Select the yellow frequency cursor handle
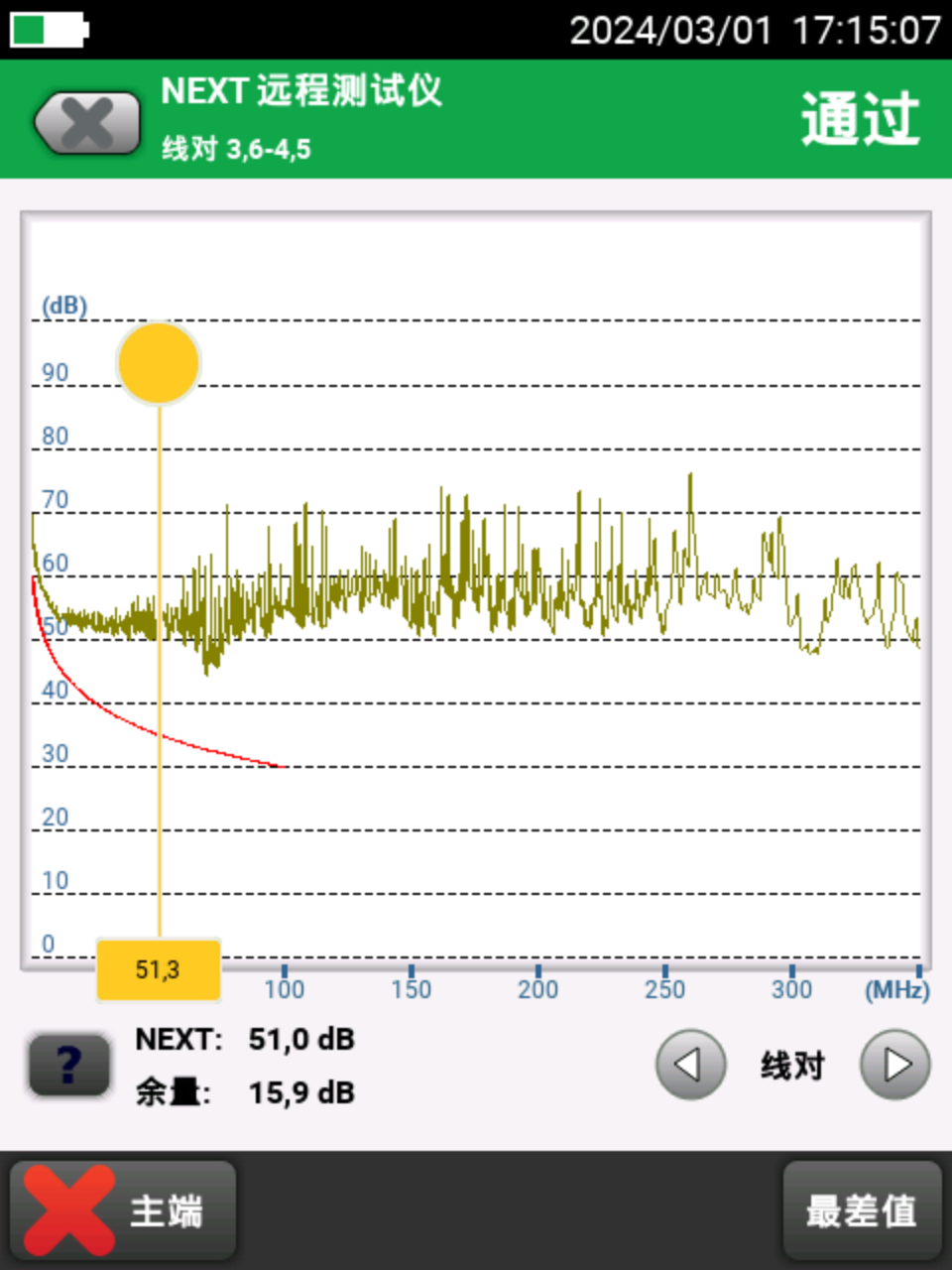 pyautogui.click(x=159, y=363)
